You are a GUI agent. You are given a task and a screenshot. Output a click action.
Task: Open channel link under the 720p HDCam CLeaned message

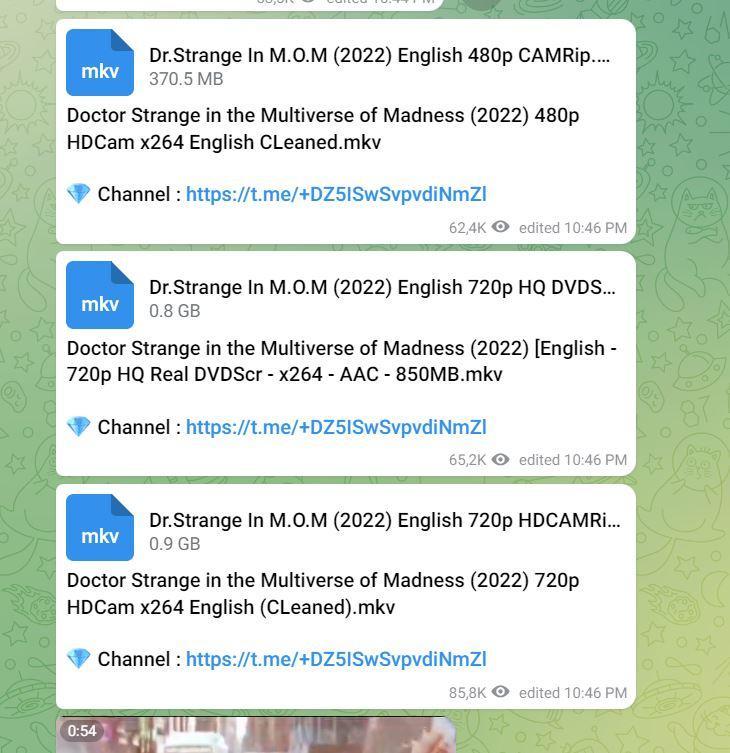click(x=336, y=659)
